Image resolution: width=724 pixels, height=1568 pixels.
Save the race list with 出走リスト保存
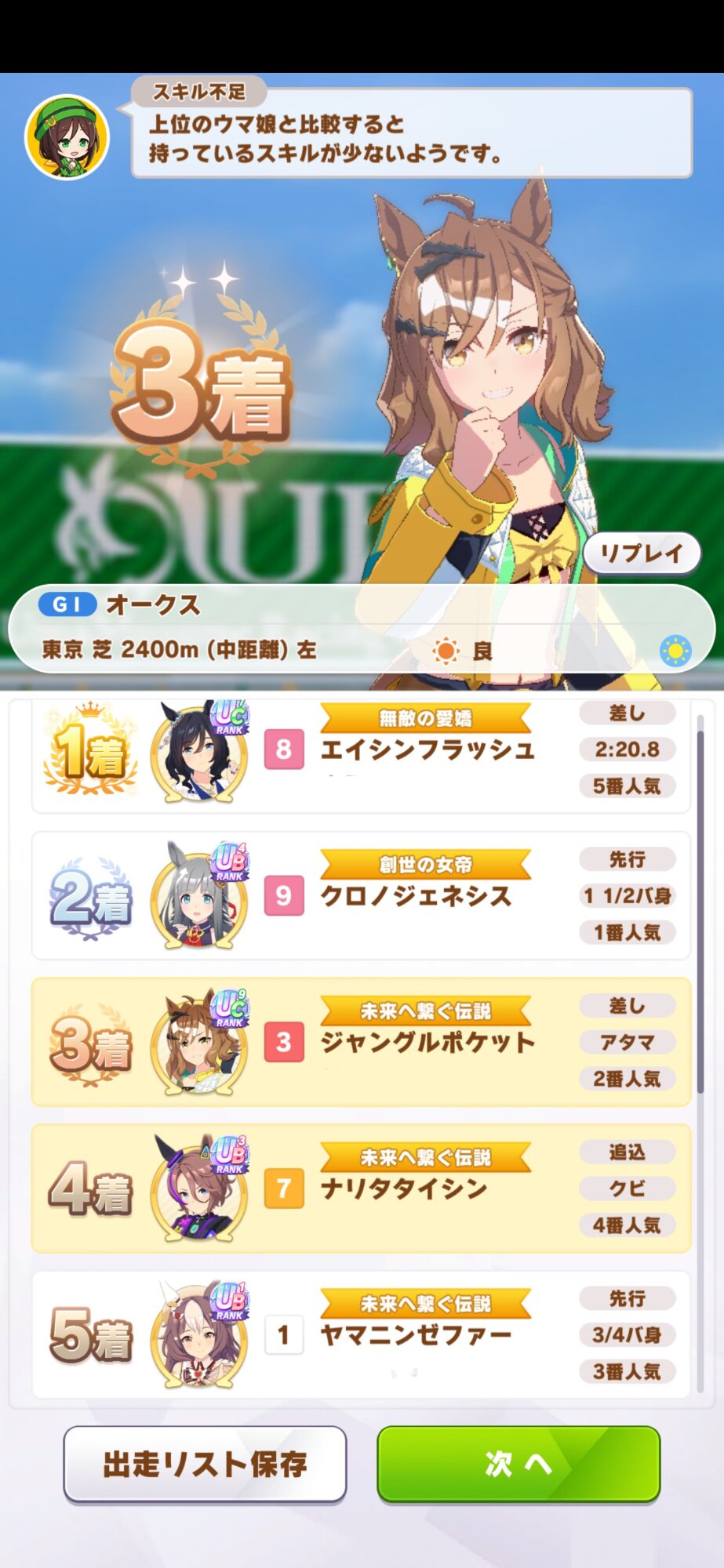pos(205,1463)
